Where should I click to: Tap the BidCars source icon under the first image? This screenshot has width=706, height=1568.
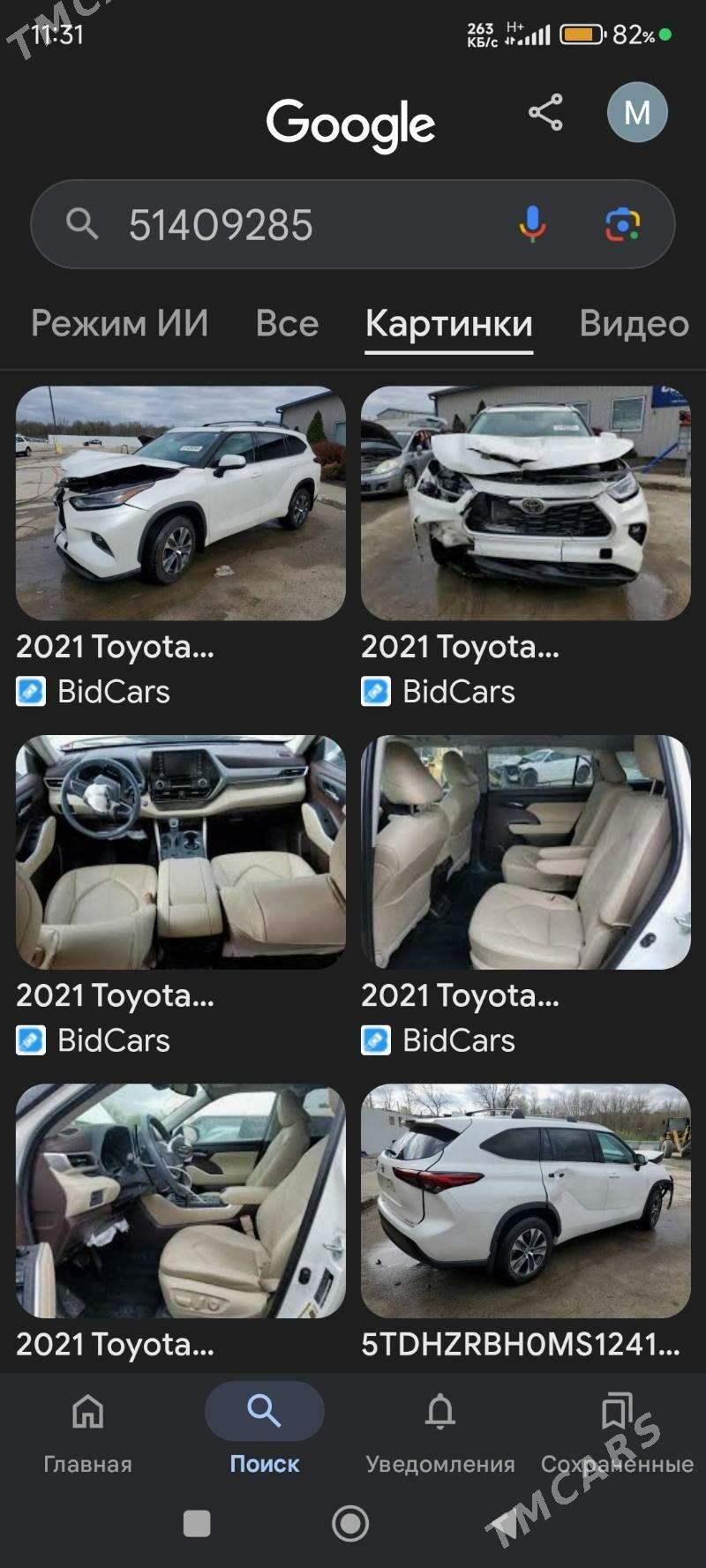click(x=29, y=692)
